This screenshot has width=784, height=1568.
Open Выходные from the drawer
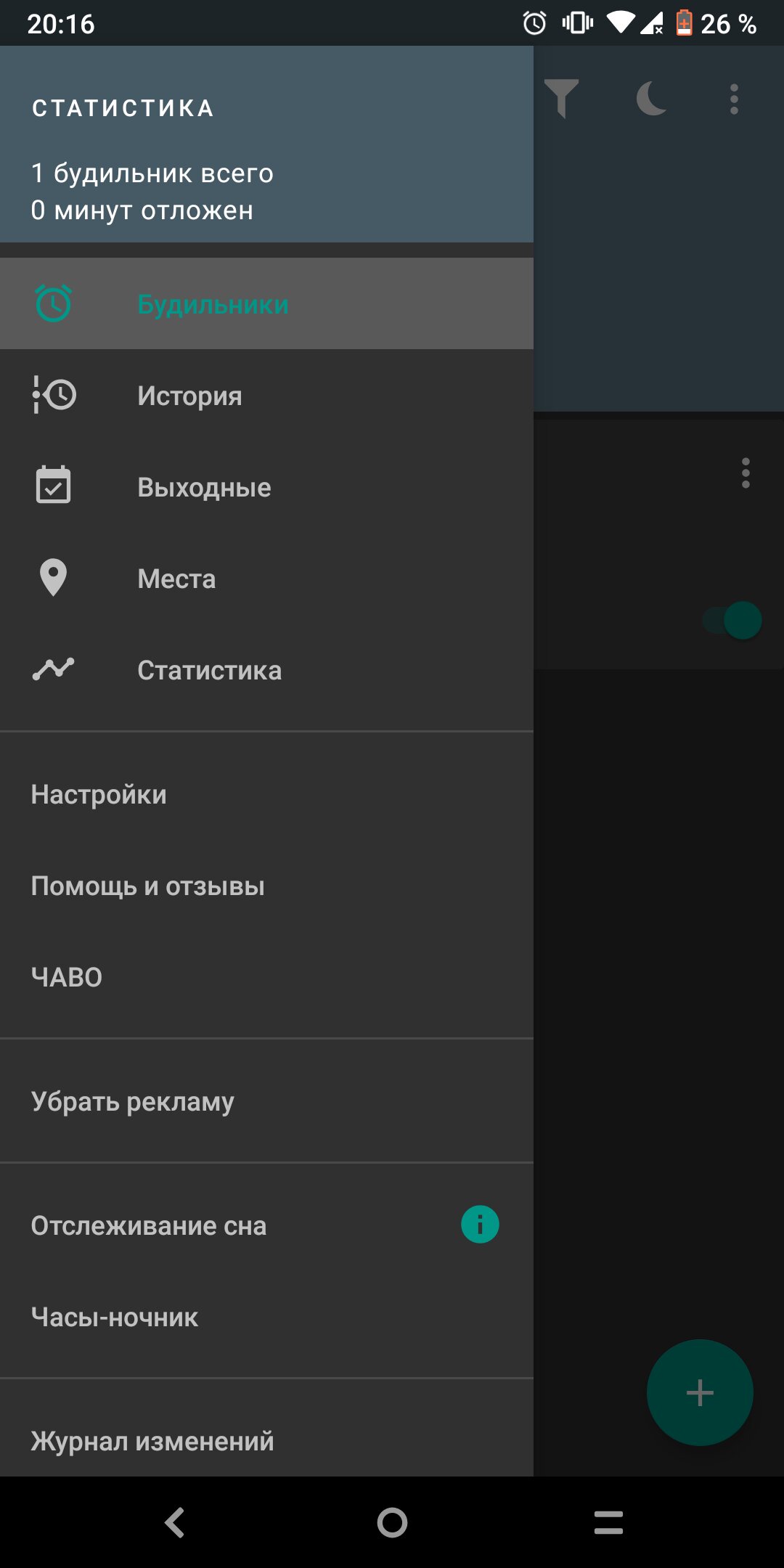click(266, 487)
